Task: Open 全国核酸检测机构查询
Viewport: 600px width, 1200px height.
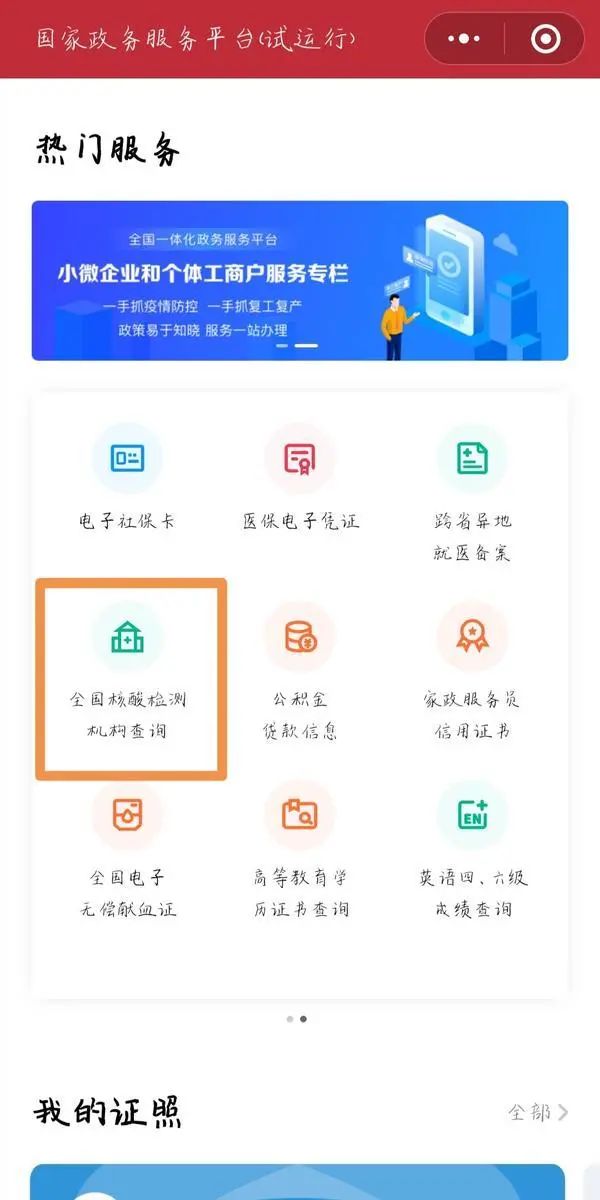Action: point(128,676)
